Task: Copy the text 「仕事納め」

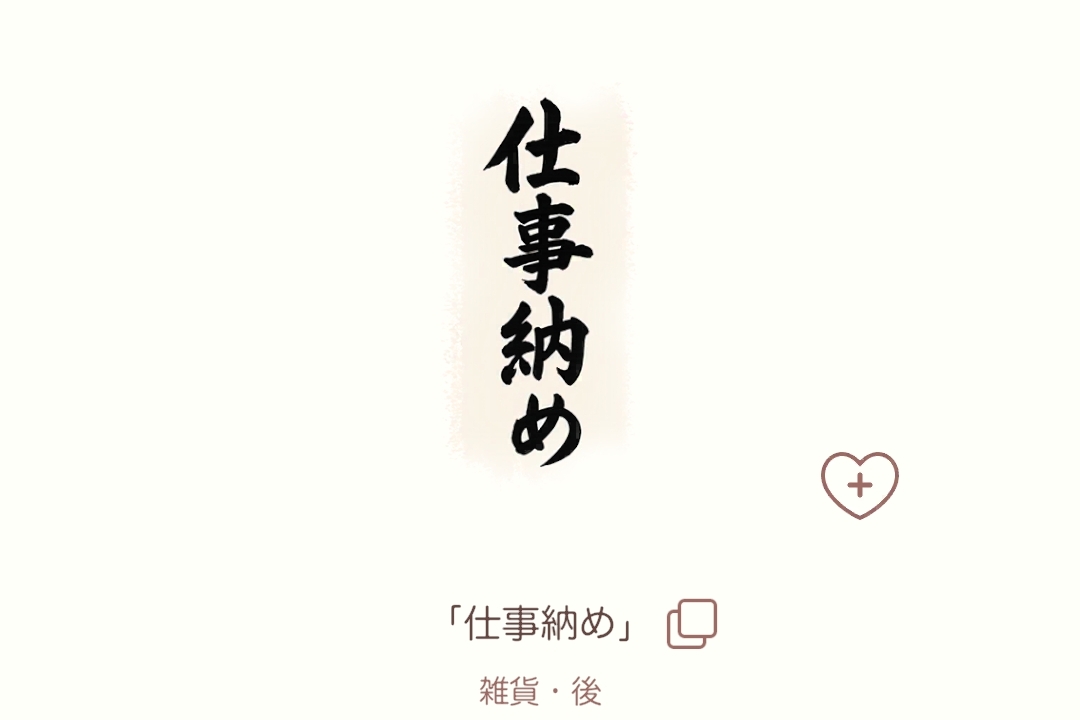Action: (x=692, y=623)
